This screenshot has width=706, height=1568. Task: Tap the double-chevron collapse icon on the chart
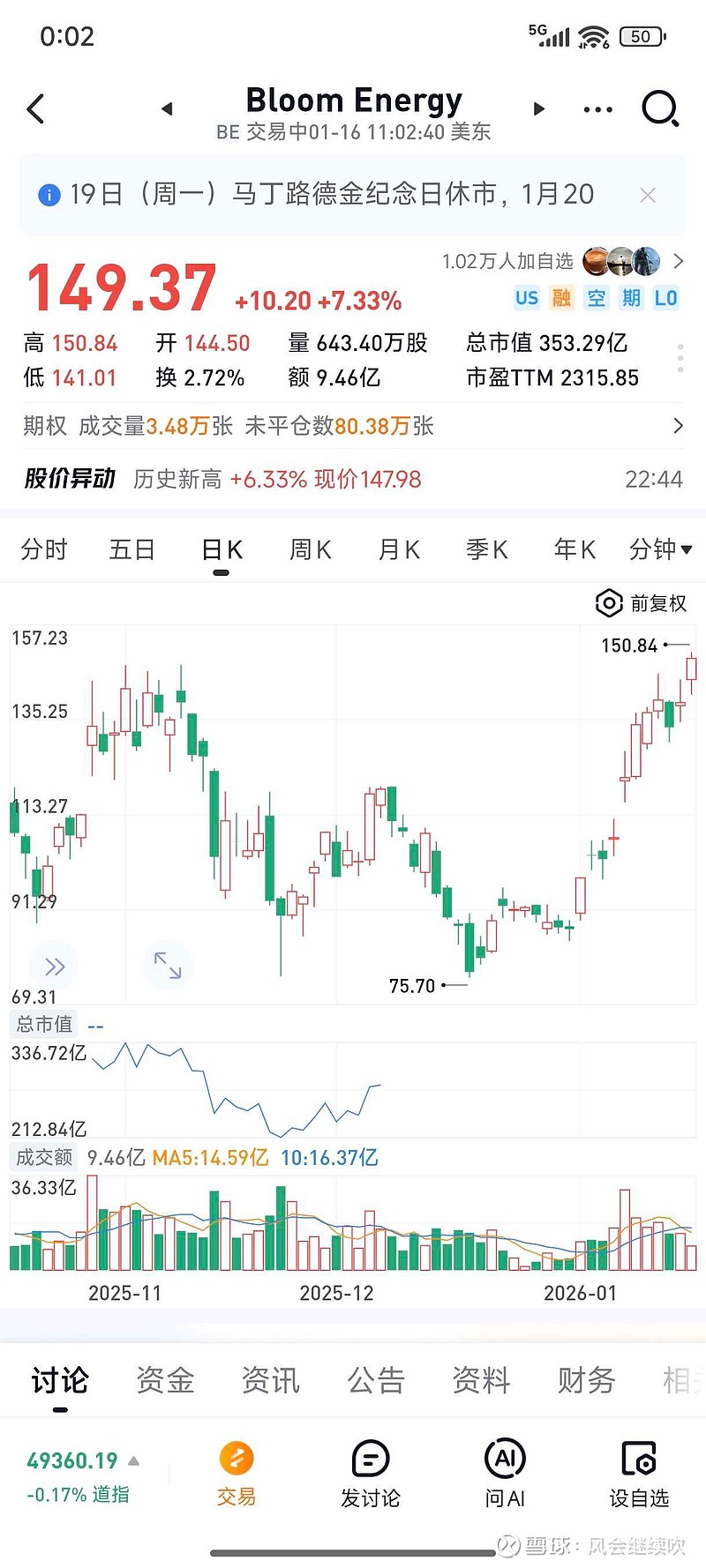point(53,967)
